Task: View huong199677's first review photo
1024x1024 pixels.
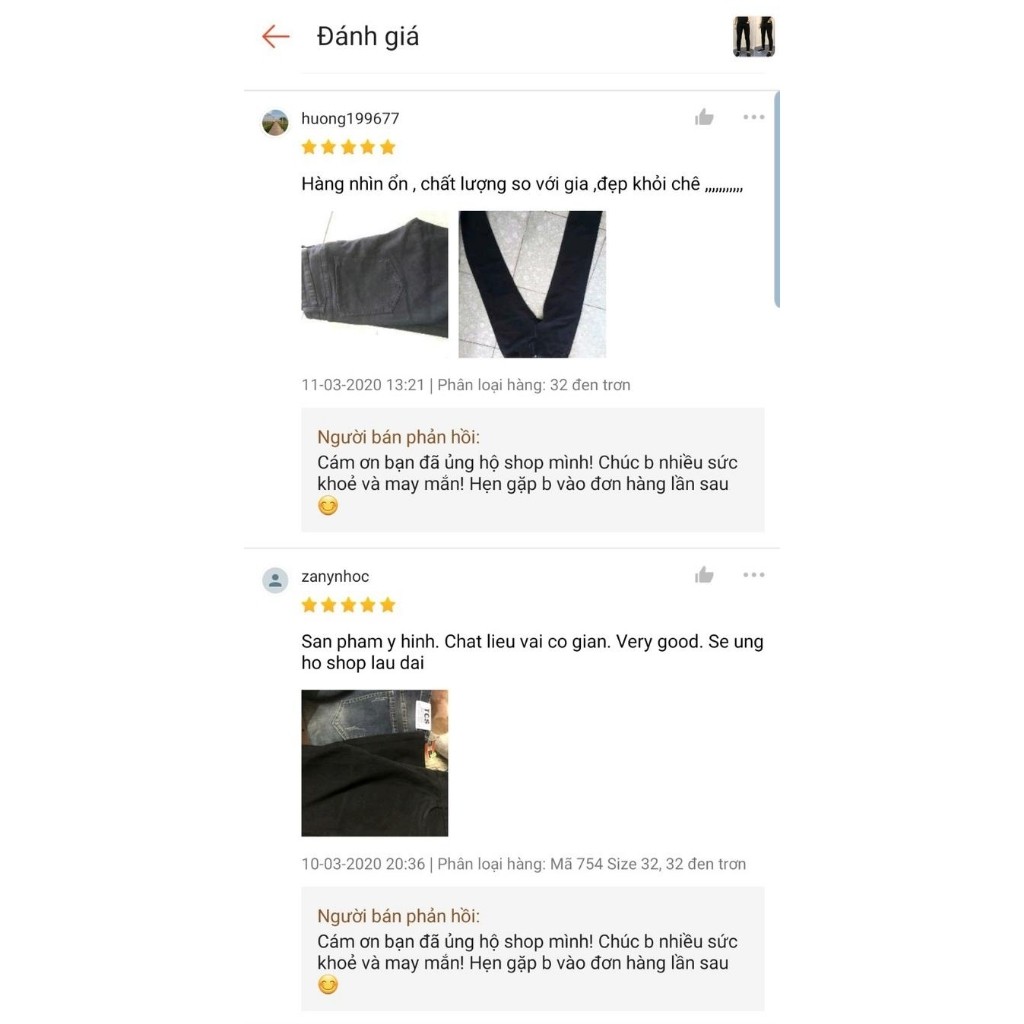Action: [375, 284]
